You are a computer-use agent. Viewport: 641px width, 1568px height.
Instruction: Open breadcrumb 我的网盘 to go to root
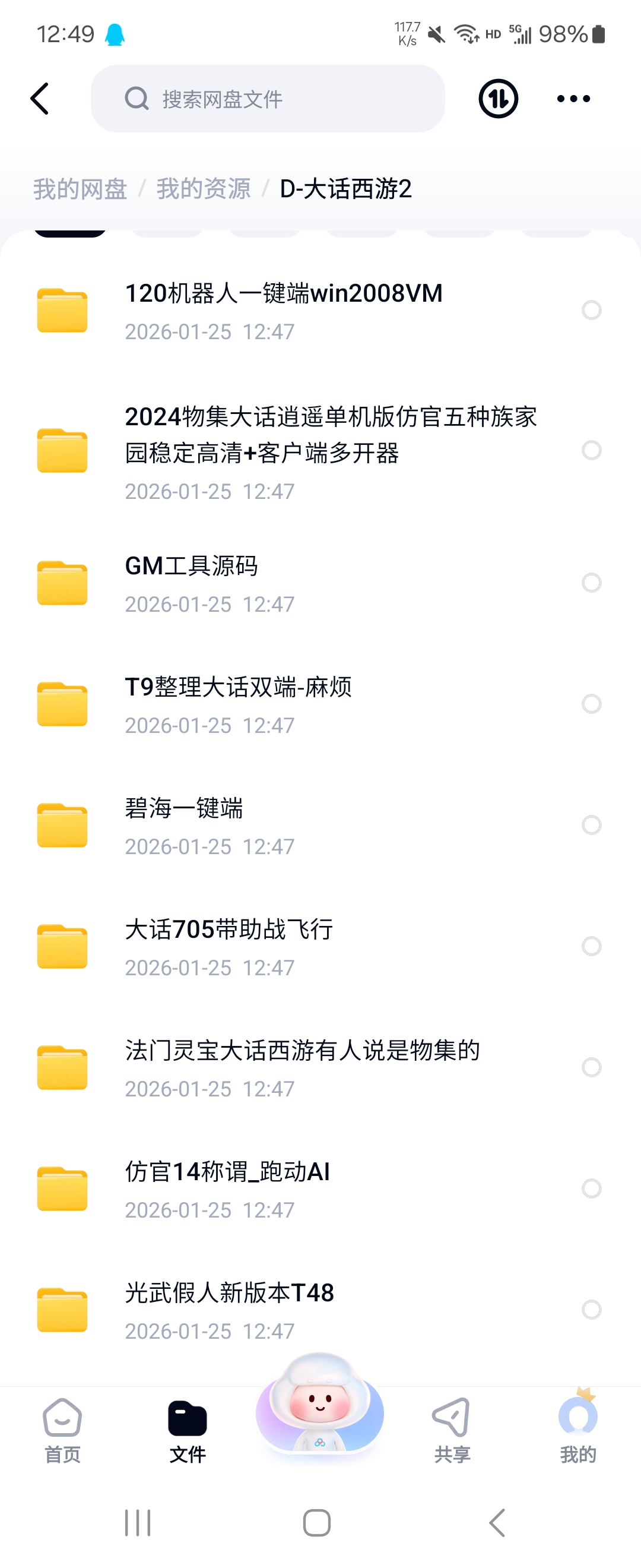tap(79, 189)
